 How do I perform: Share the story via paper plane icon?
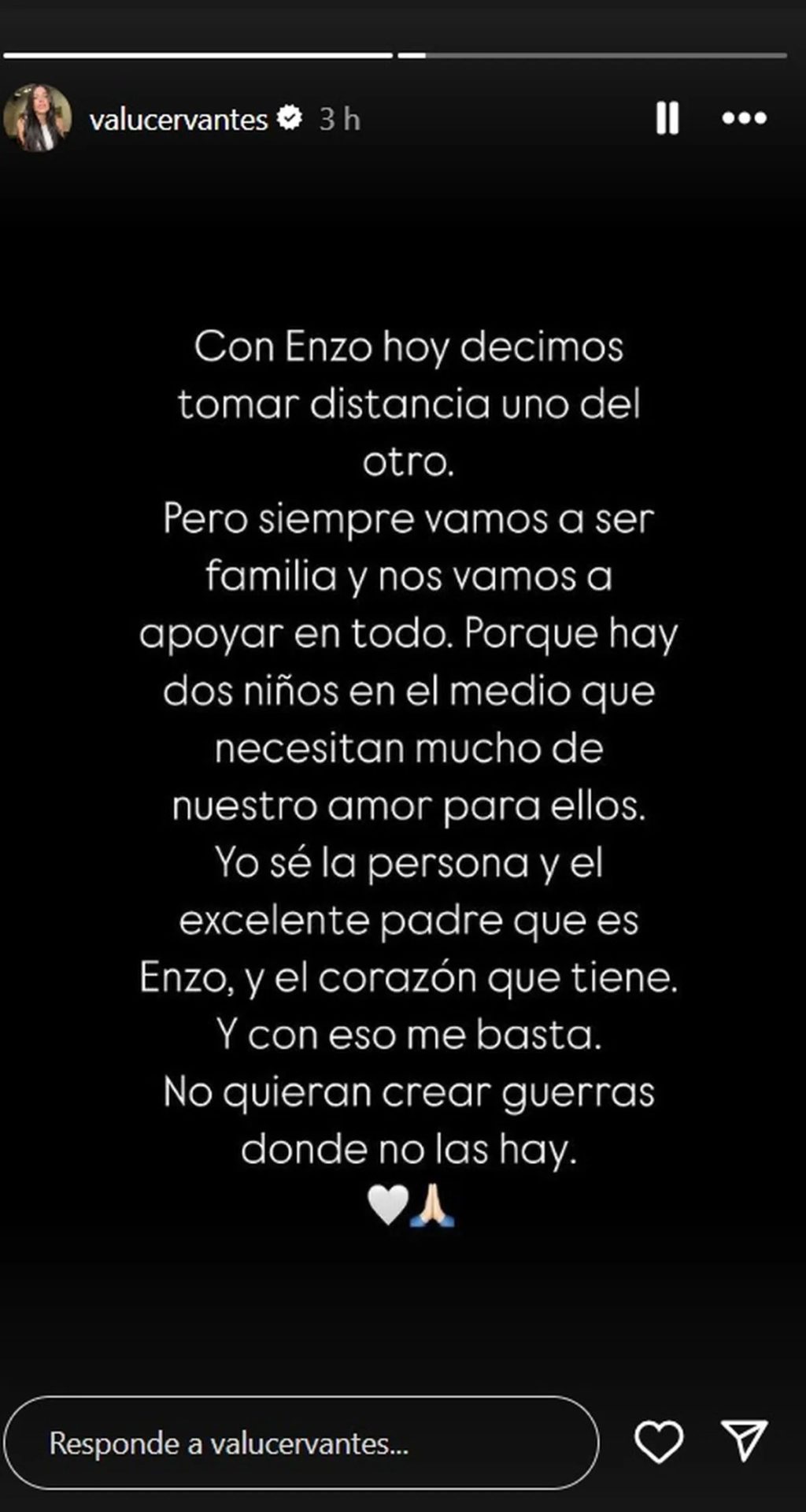click(744, 1441)
